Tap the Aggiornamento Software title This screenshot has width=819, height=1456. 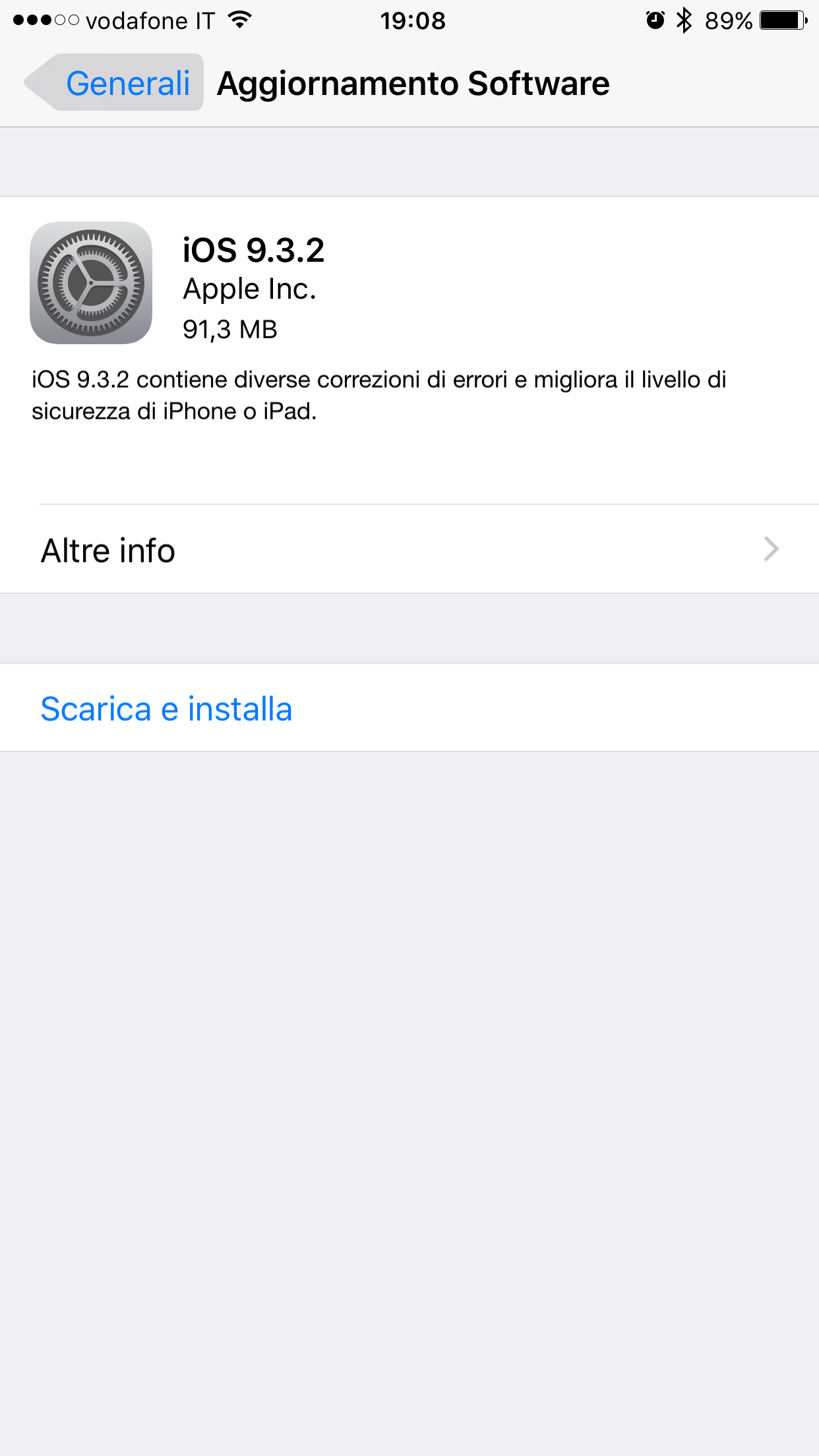pyautogui.click(x=413, y=83)
